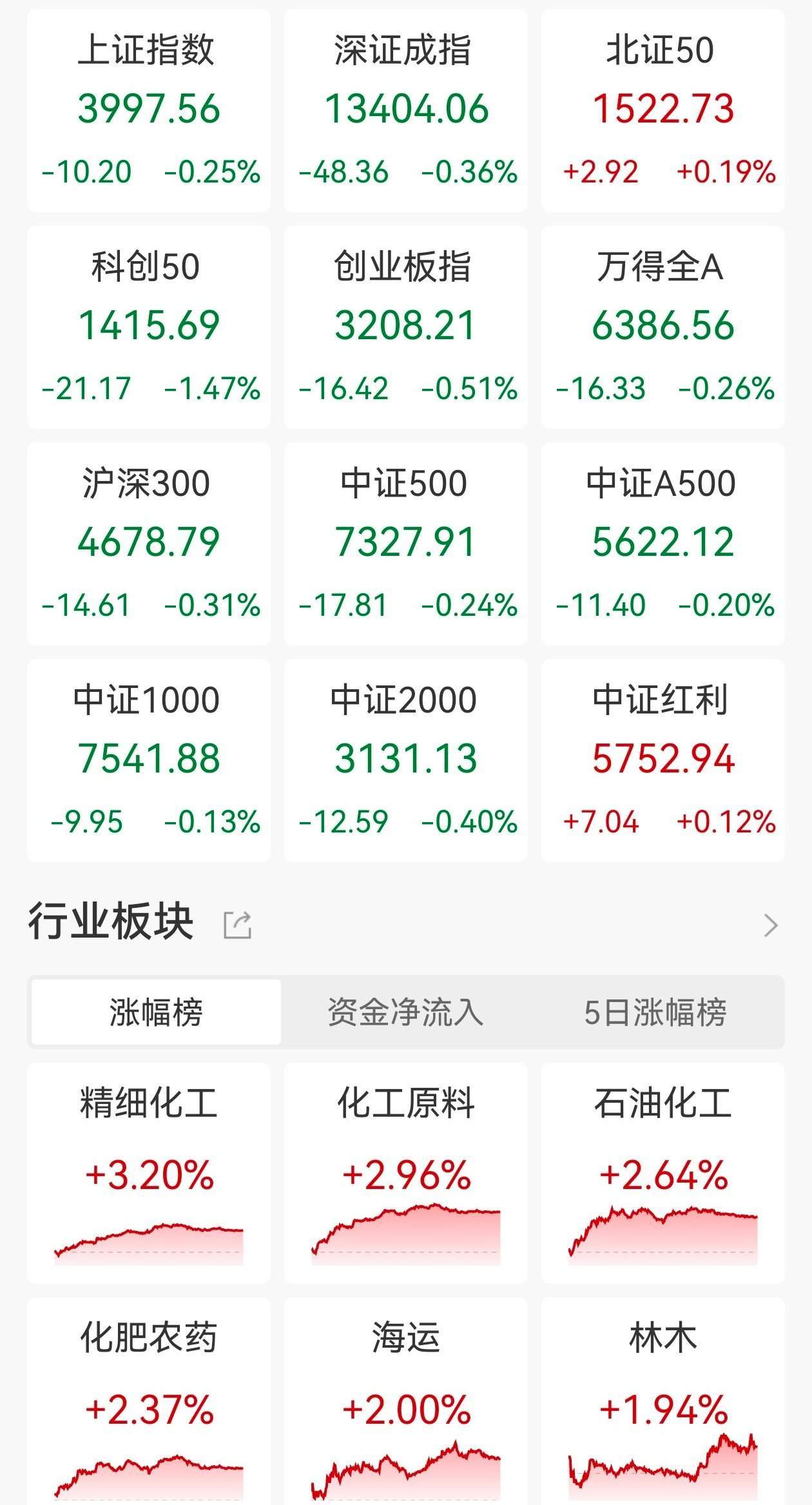Tap the 万得全A index card
This screenshot has height=1505, width=812.
[662, 326]
